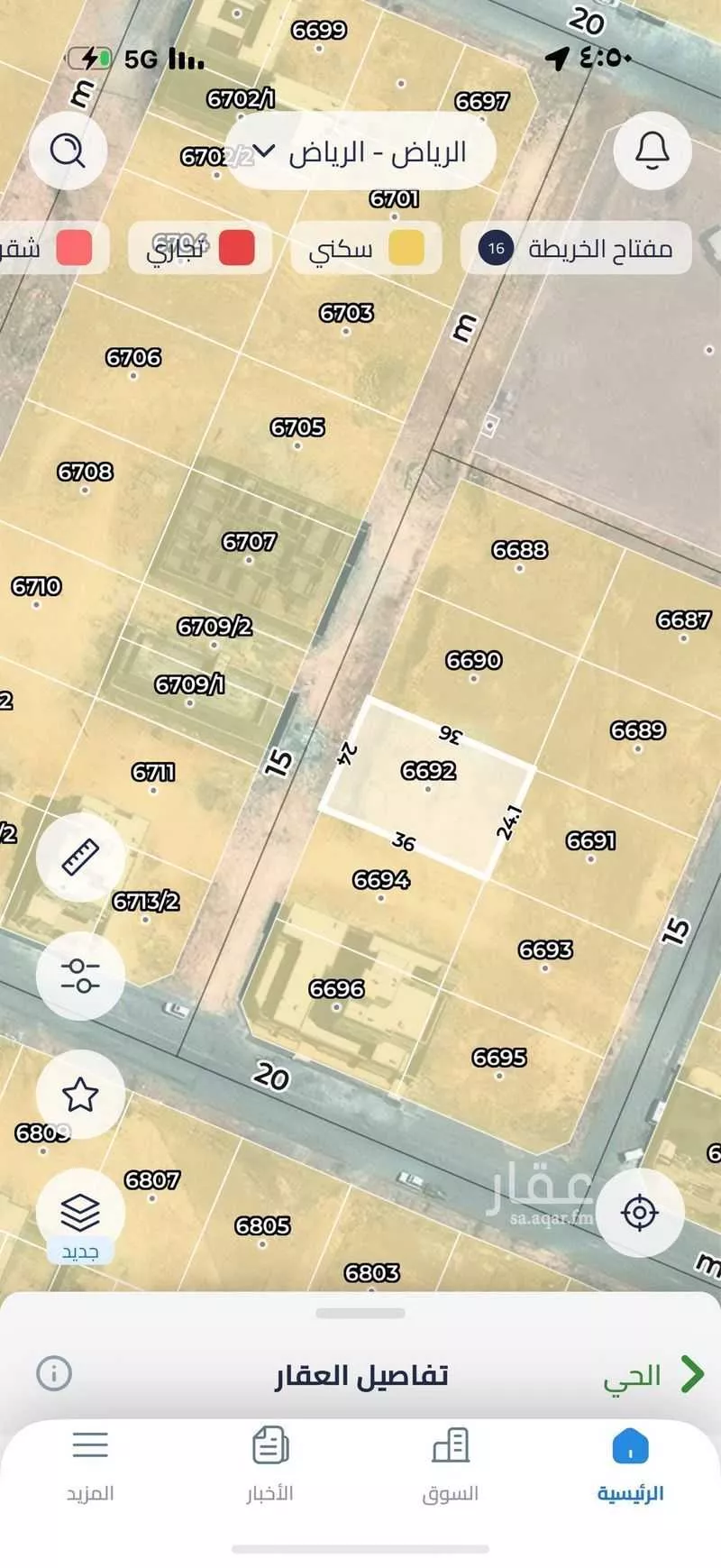Open the map search magnifier
The height and width of the screenshot is (1568, 721).
(68, 151)
